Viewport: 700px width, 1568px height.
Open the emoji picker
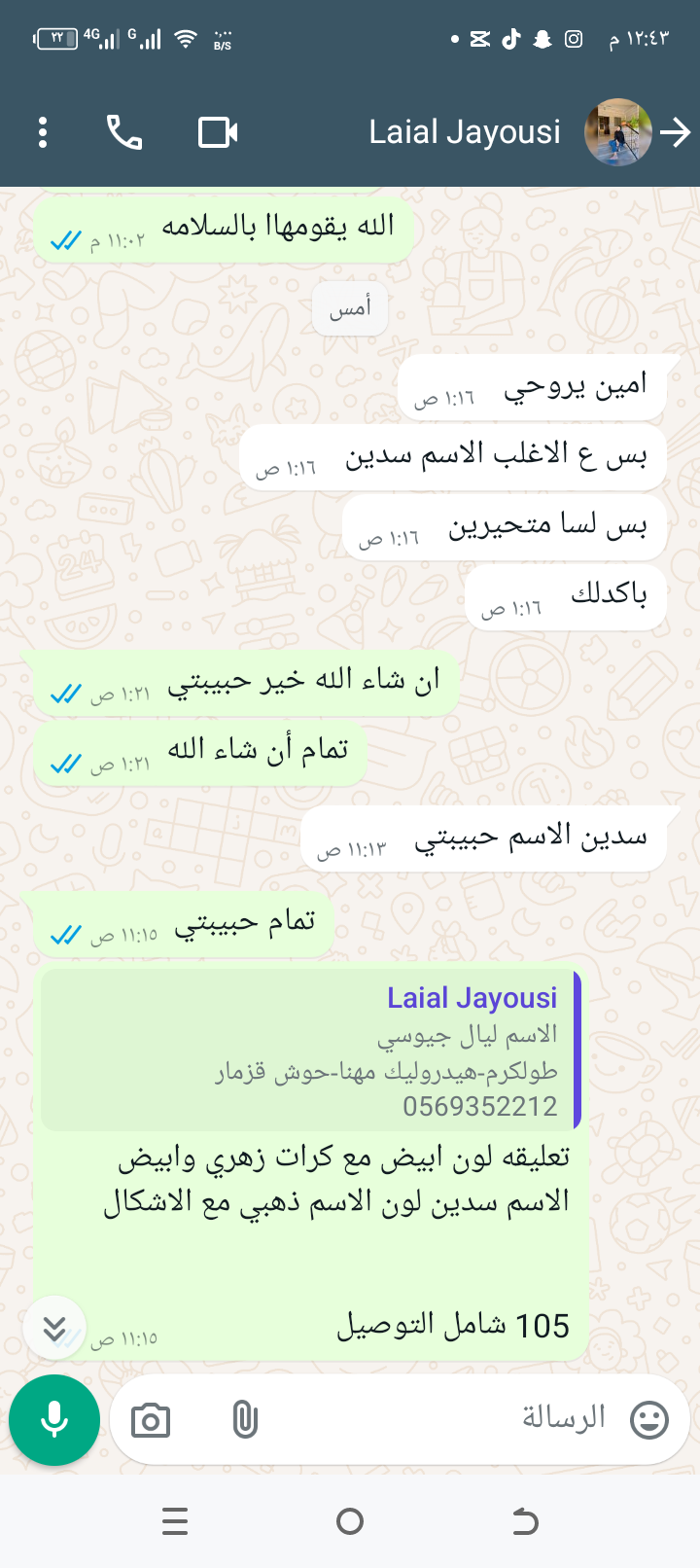click(649, 1420)
